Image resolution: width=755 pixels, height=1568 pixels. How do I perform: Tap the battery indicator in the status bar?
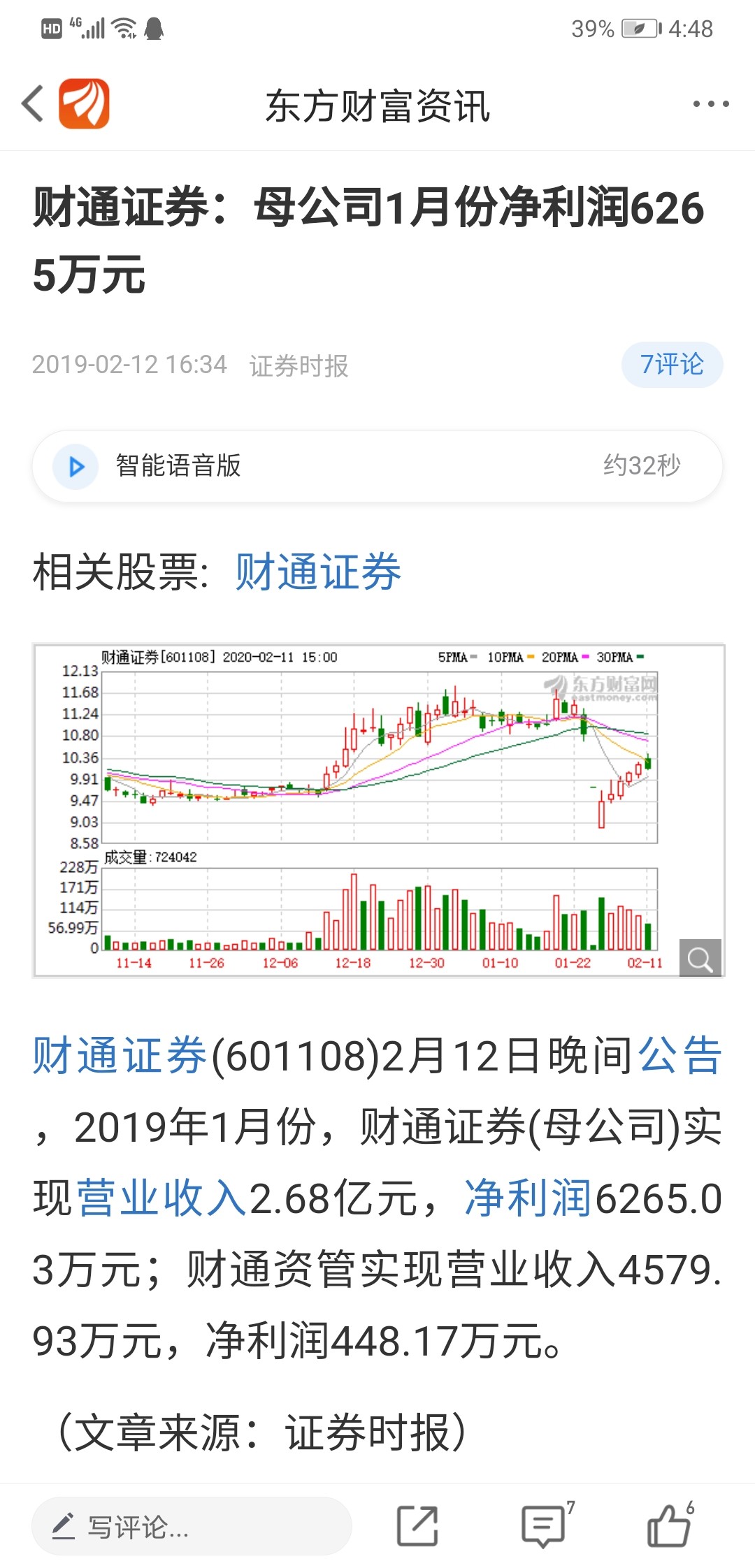(640, 28)
